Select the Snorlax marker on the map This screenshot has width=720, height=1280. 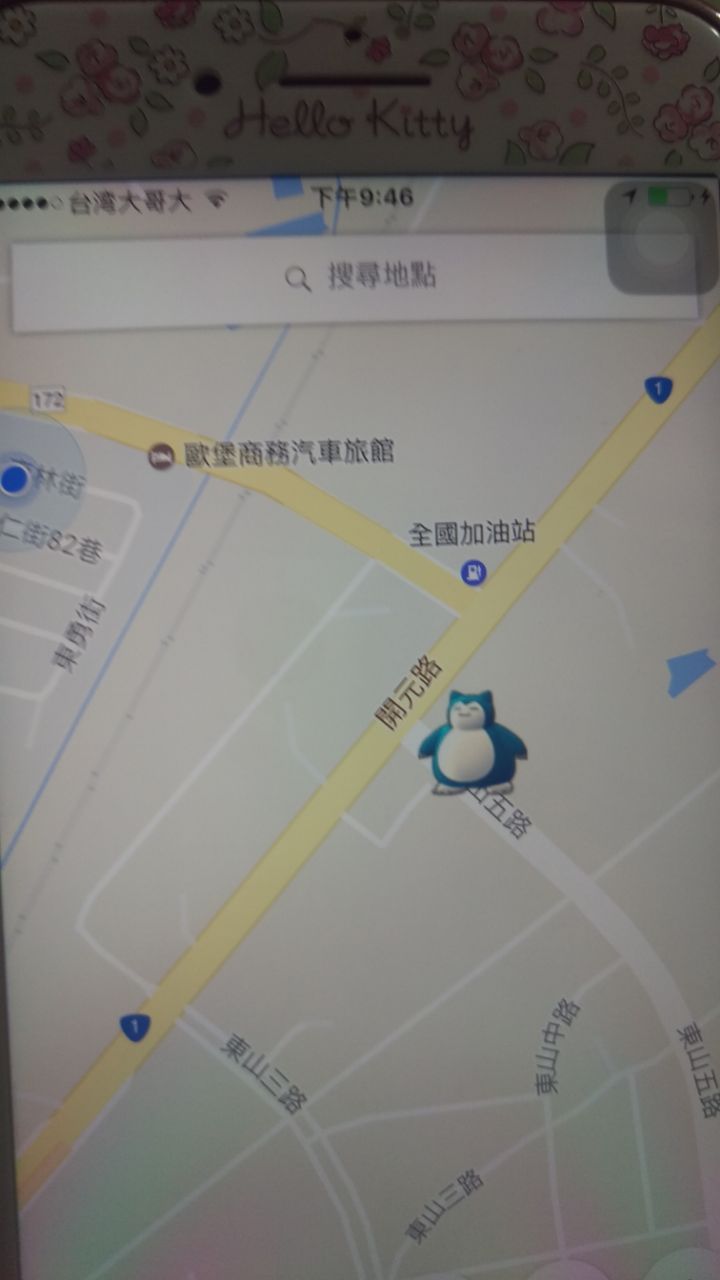[471, 743]
